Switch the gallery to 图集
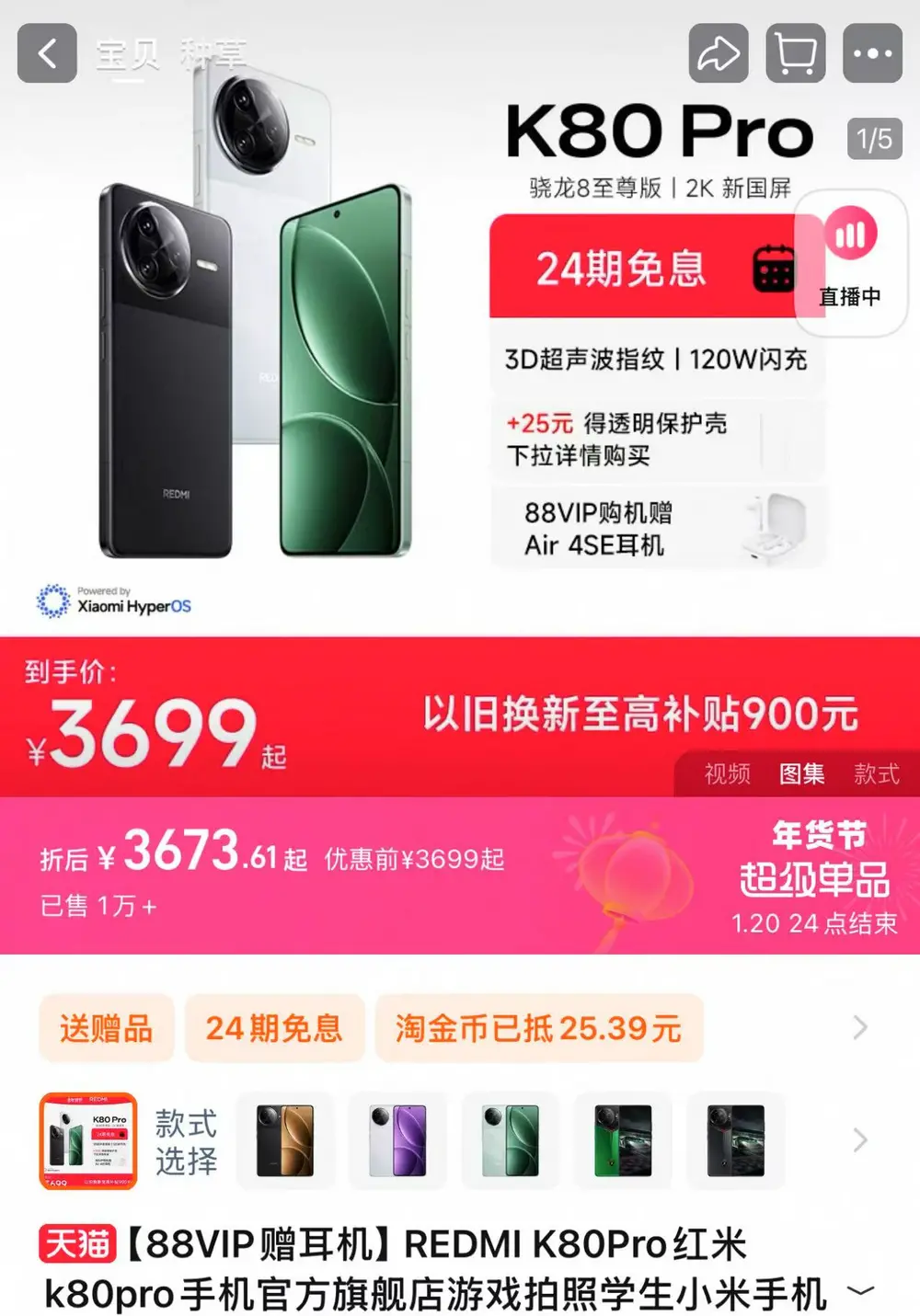 coord(801,773)
